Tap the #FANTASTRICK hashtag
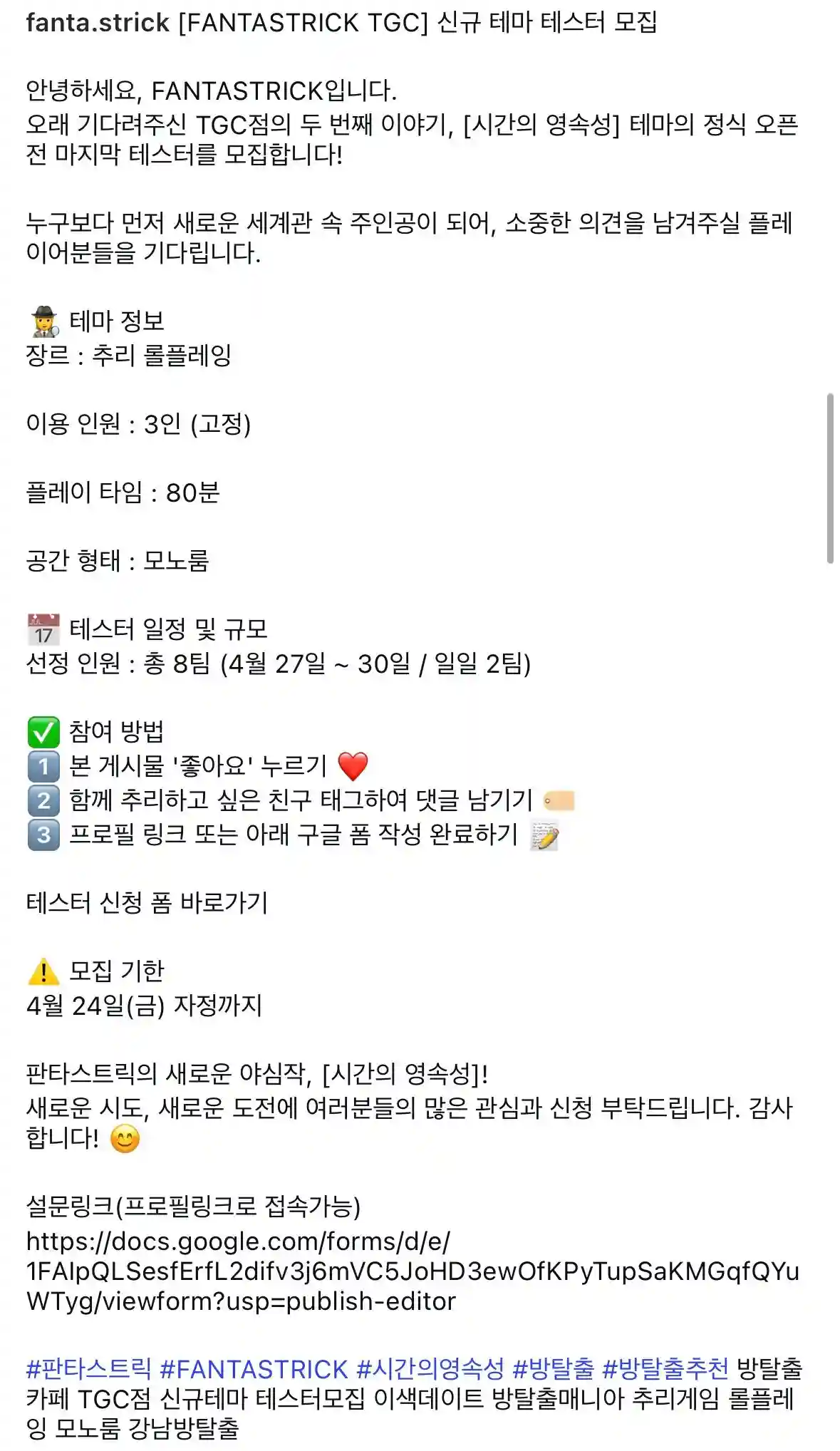 point(254,1369)
